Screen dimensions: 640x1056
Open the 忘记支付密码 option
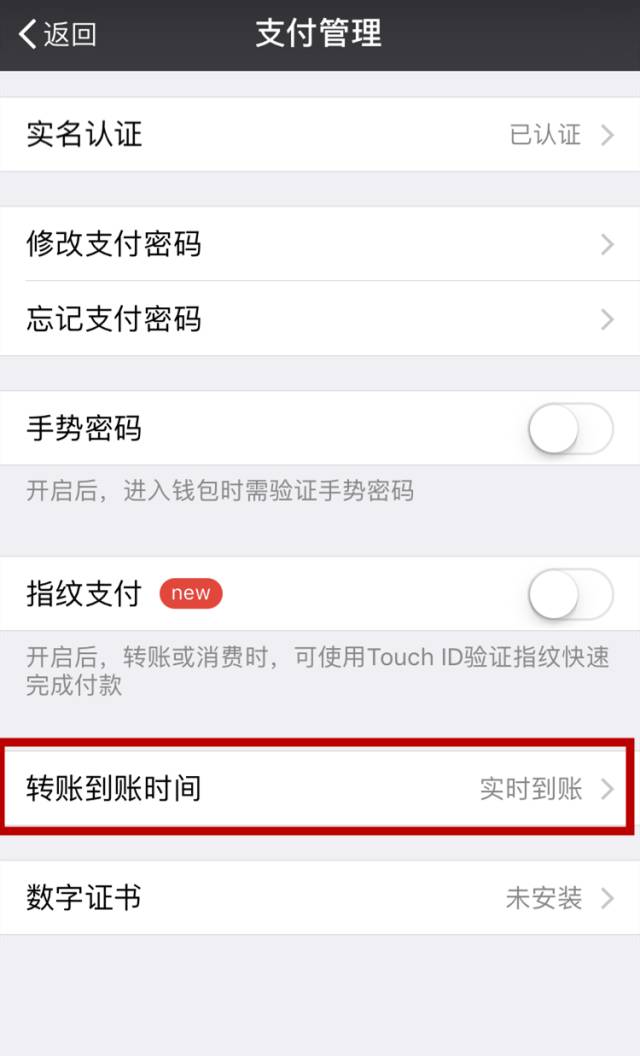click(x=320, y=319)
